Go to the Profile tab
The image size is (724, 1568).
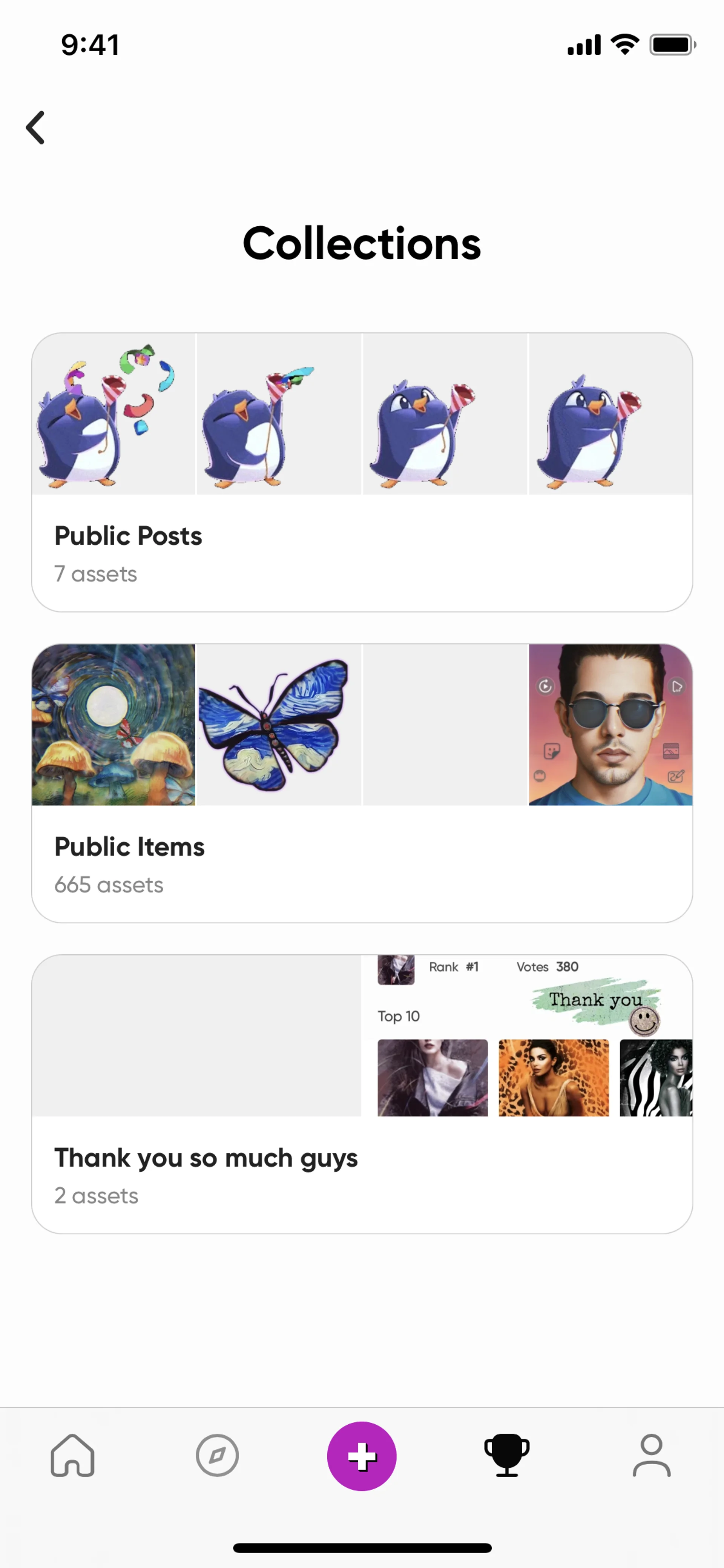coord(651,1456)
